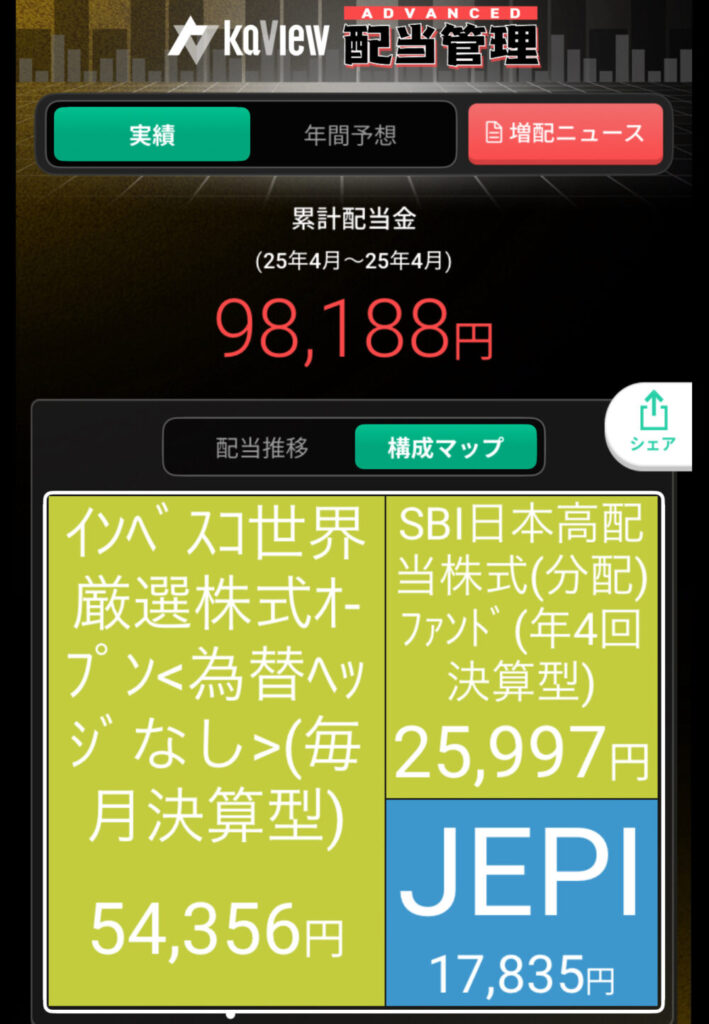Viewport: 709px width, 1024px height.
Task: Tap the シェア share button
Action: click(652, 424)
